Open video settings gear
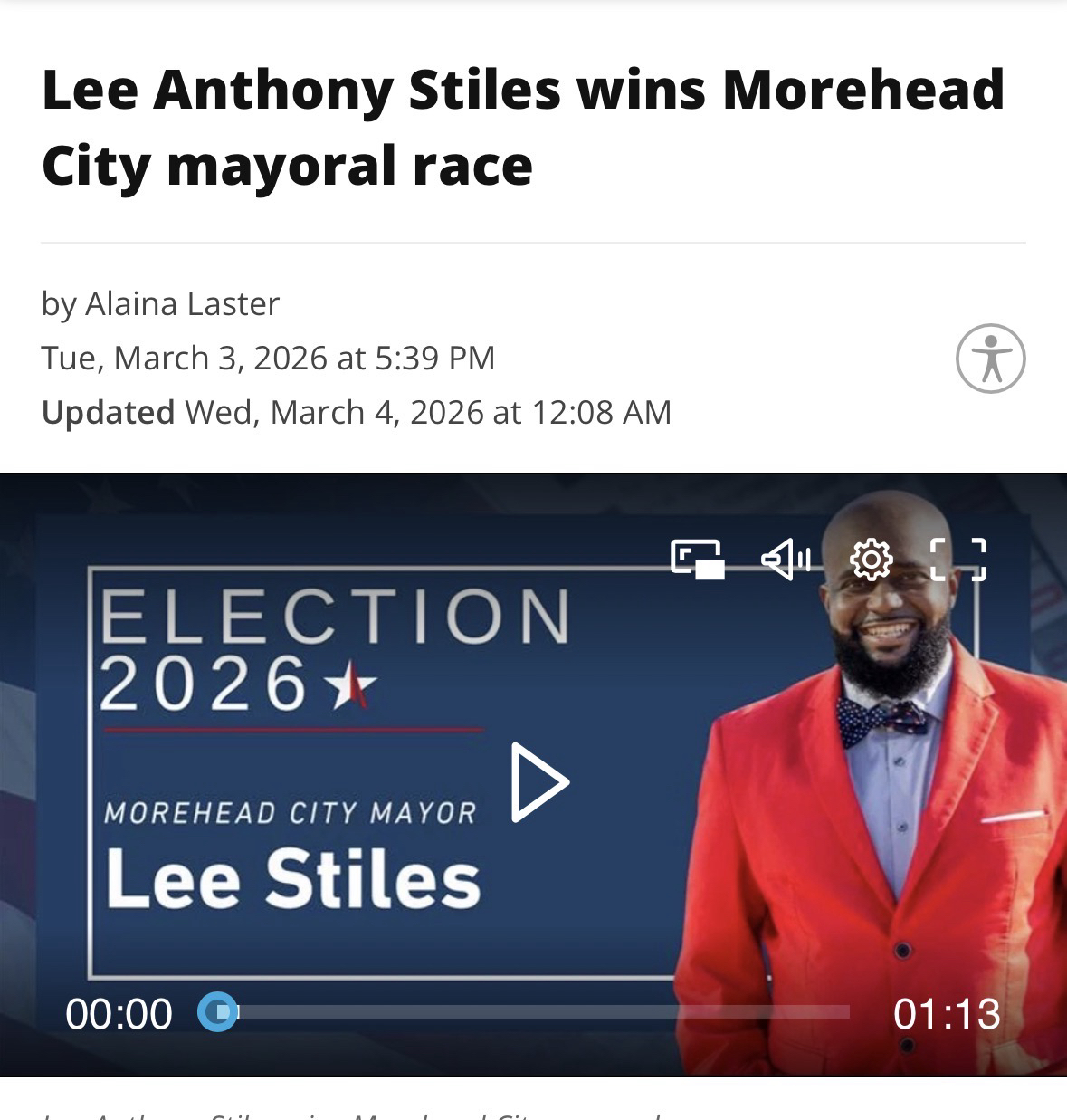 [871, 560]
